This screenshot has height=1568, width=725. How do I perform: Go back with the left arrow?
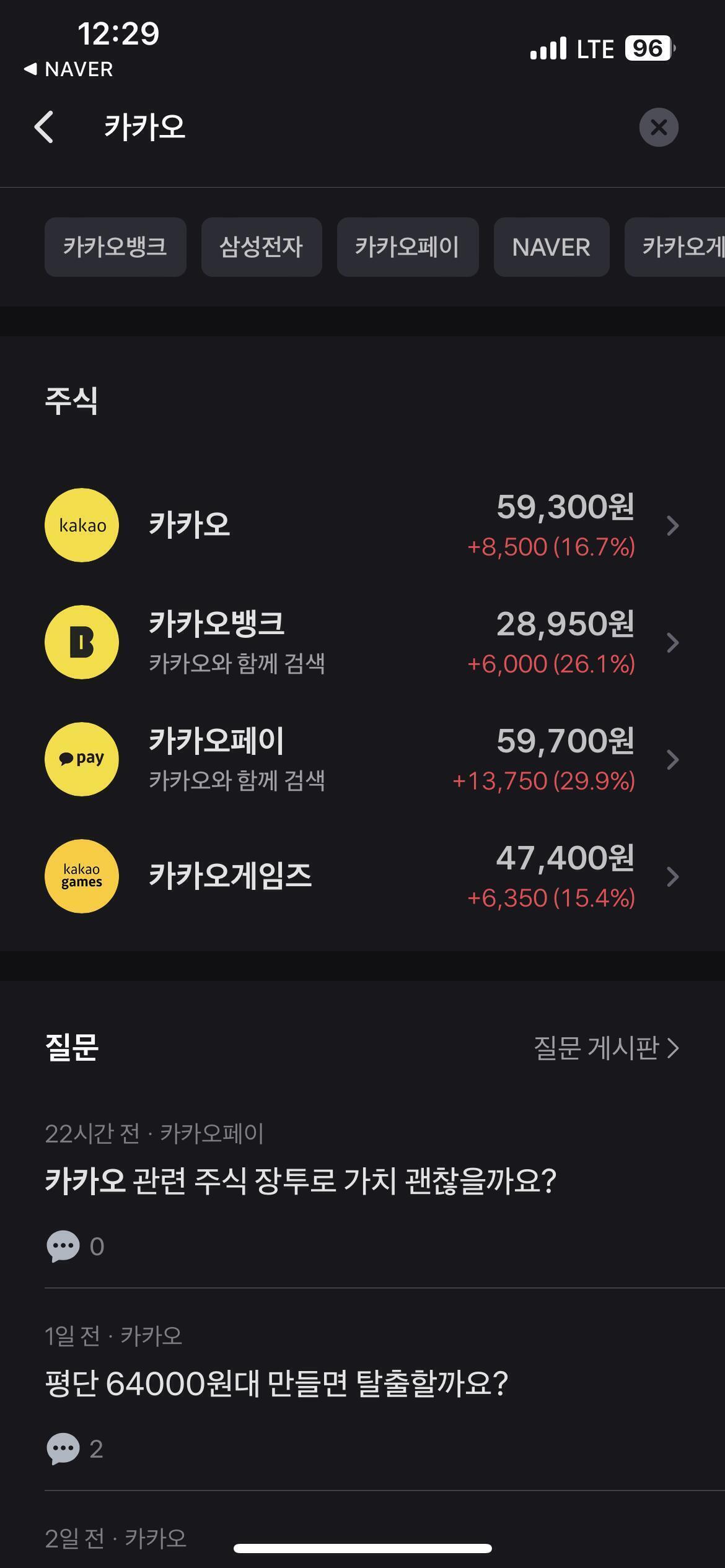(x=44, y=128)
